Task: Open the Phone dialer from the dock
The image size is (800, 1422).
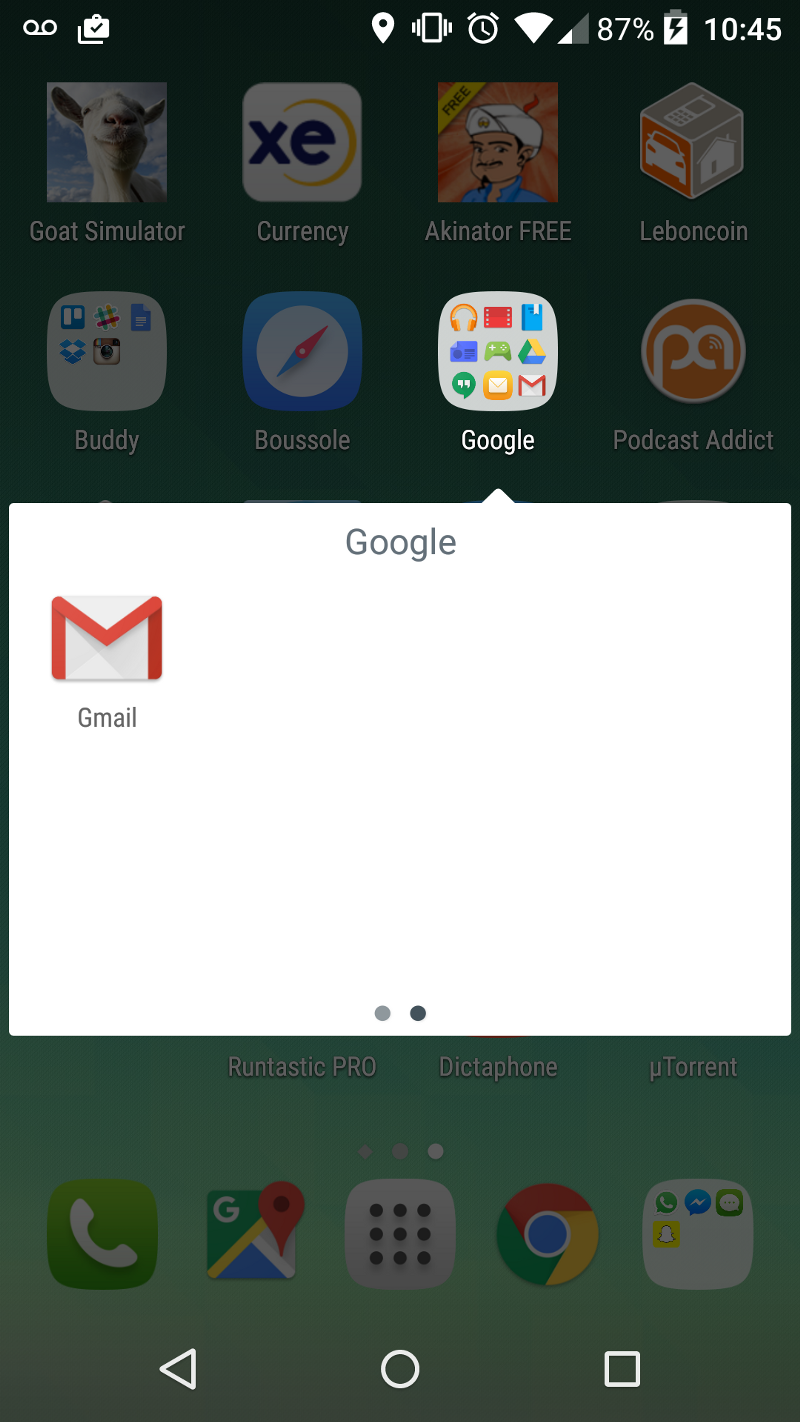Action: 103,1234
